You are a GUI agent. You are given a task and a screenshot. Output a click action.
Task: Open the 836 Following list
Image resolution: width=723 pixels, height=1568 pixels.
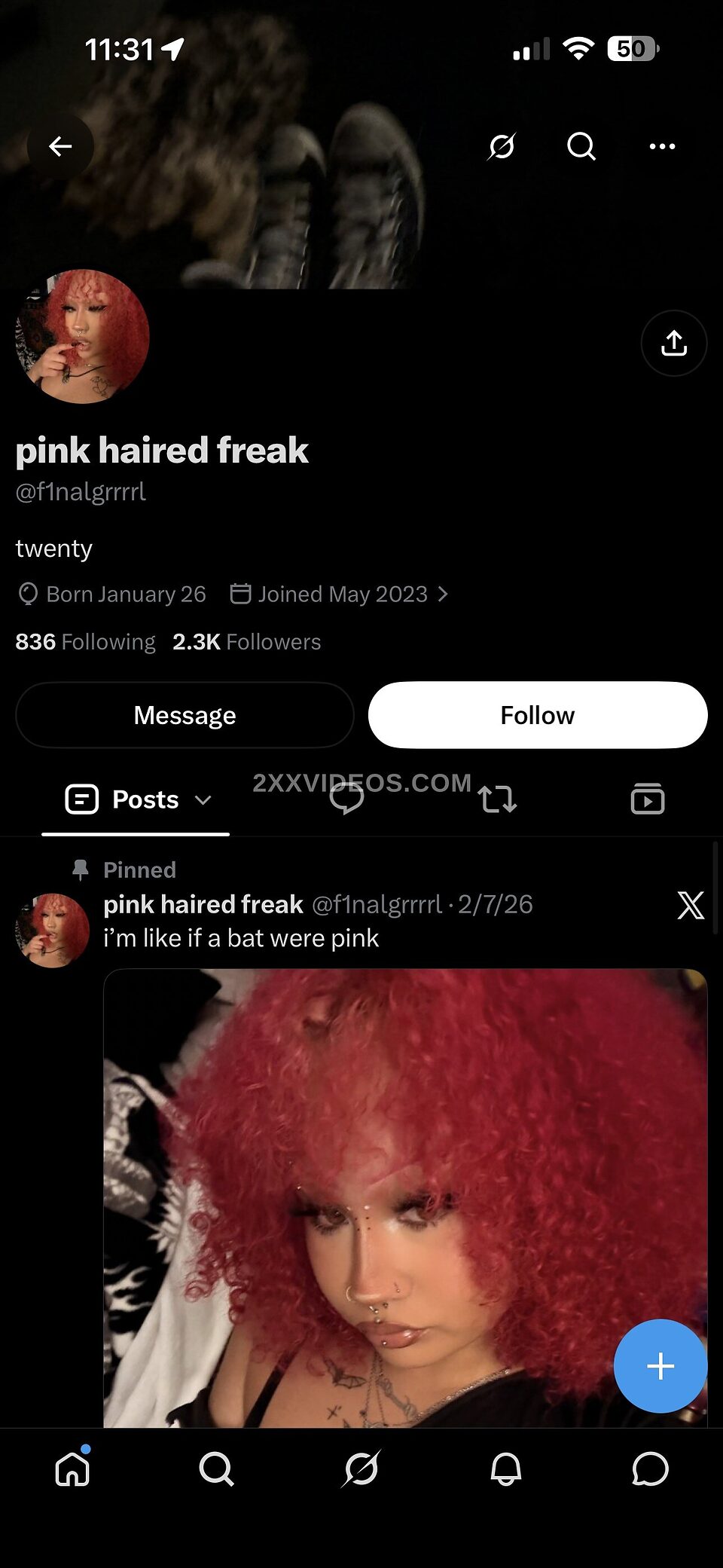pos(85,642)
